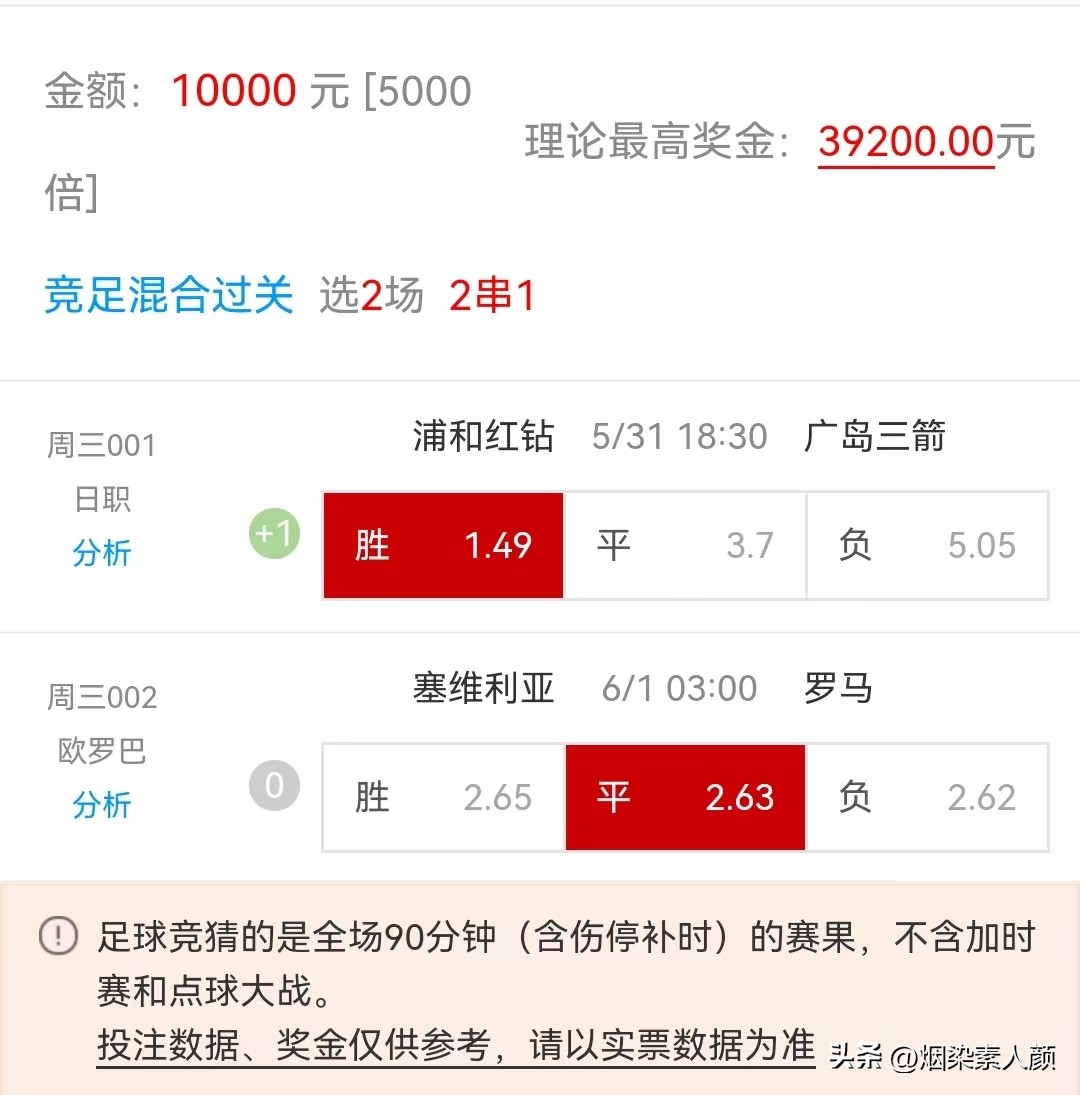Open the 分析 analysis for the 日职 match
Image resolution: width=1080 pixels, height=1095 pixels.
pos(102,553)
